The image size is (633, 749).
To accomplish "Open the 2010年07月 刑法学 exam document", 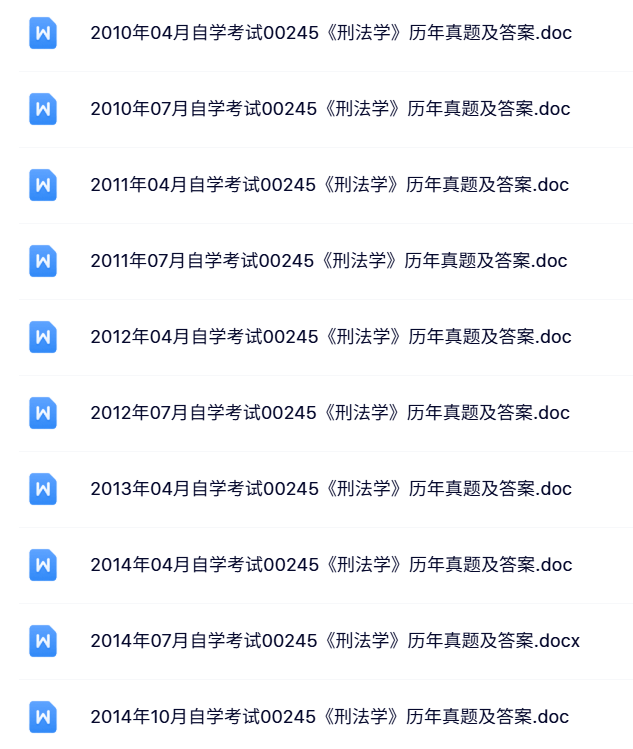I will click(330, 109).
